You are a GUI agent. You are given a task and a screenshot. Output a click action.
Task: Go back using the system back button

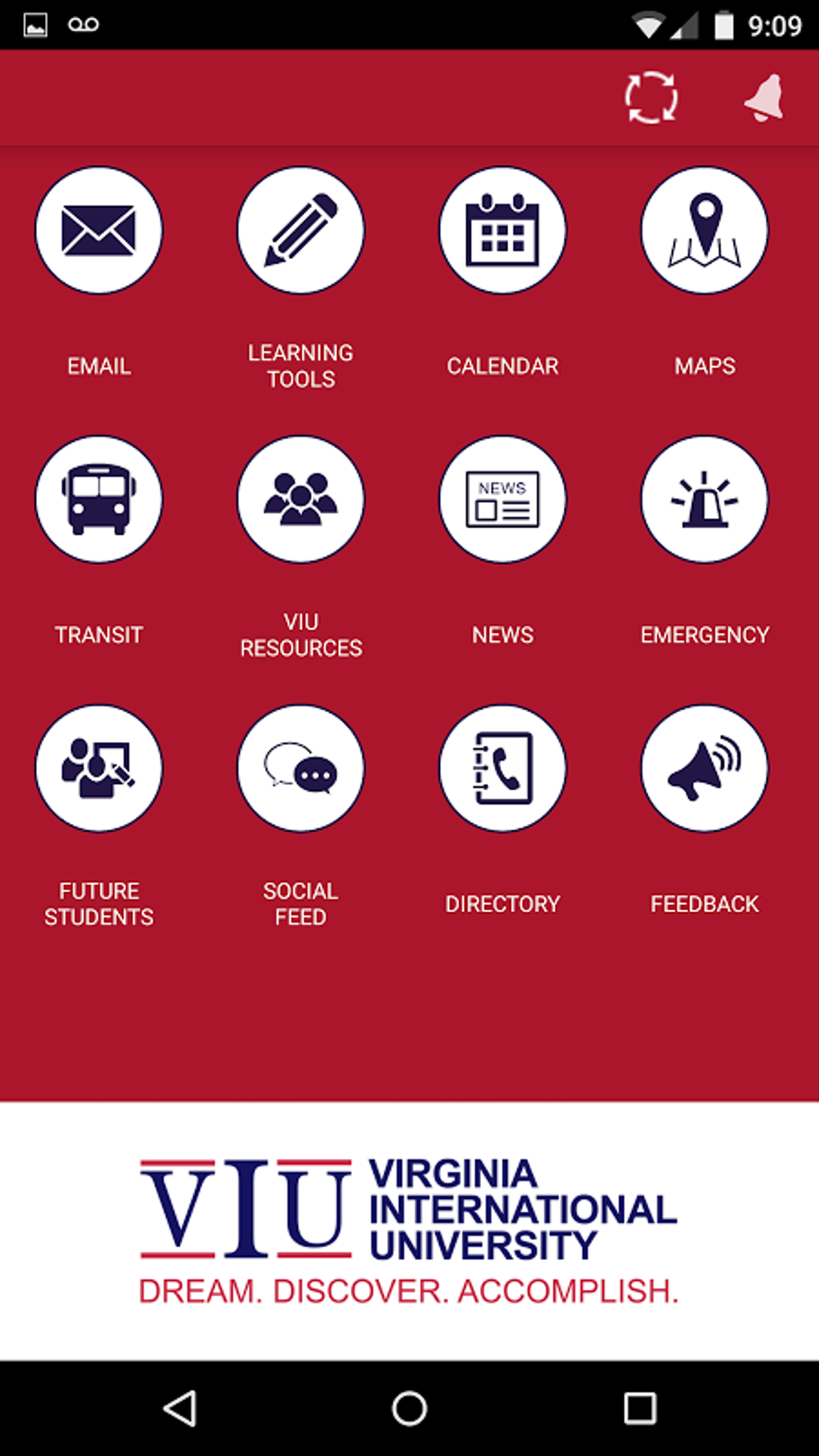(x=180, y=1408)
